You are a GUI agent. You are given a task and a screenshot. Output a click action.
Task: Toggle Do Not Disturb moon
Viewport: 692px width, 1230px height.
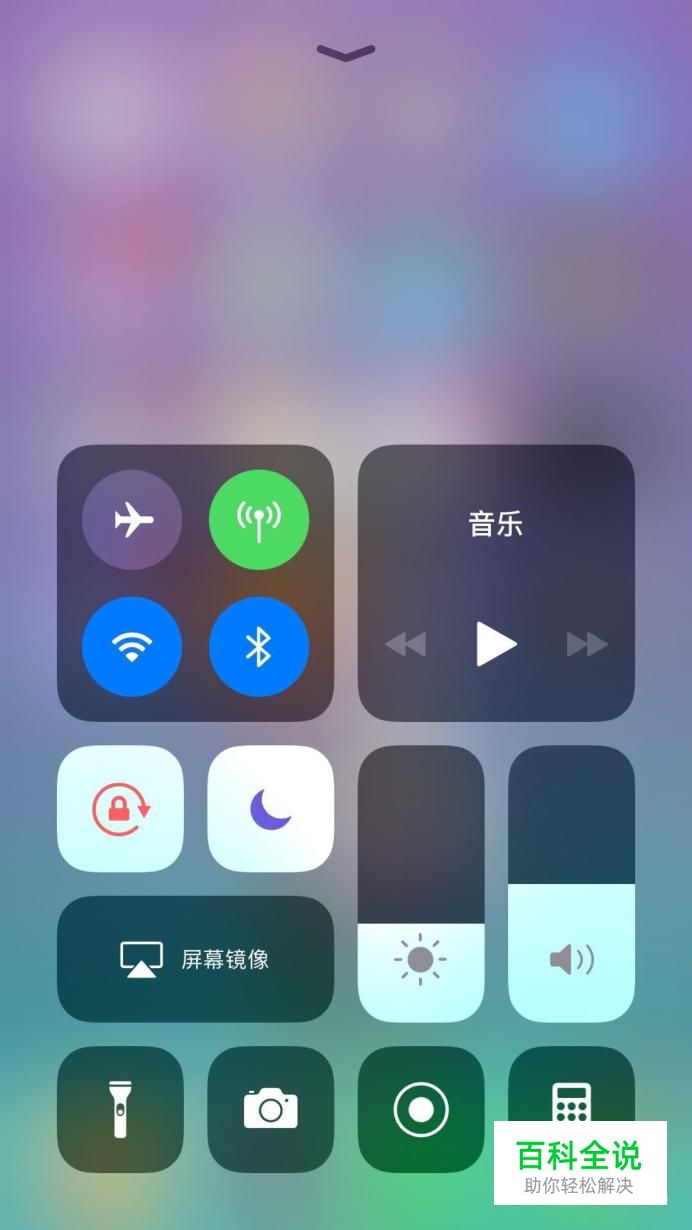pyautogui.click(x=270, y=808)
